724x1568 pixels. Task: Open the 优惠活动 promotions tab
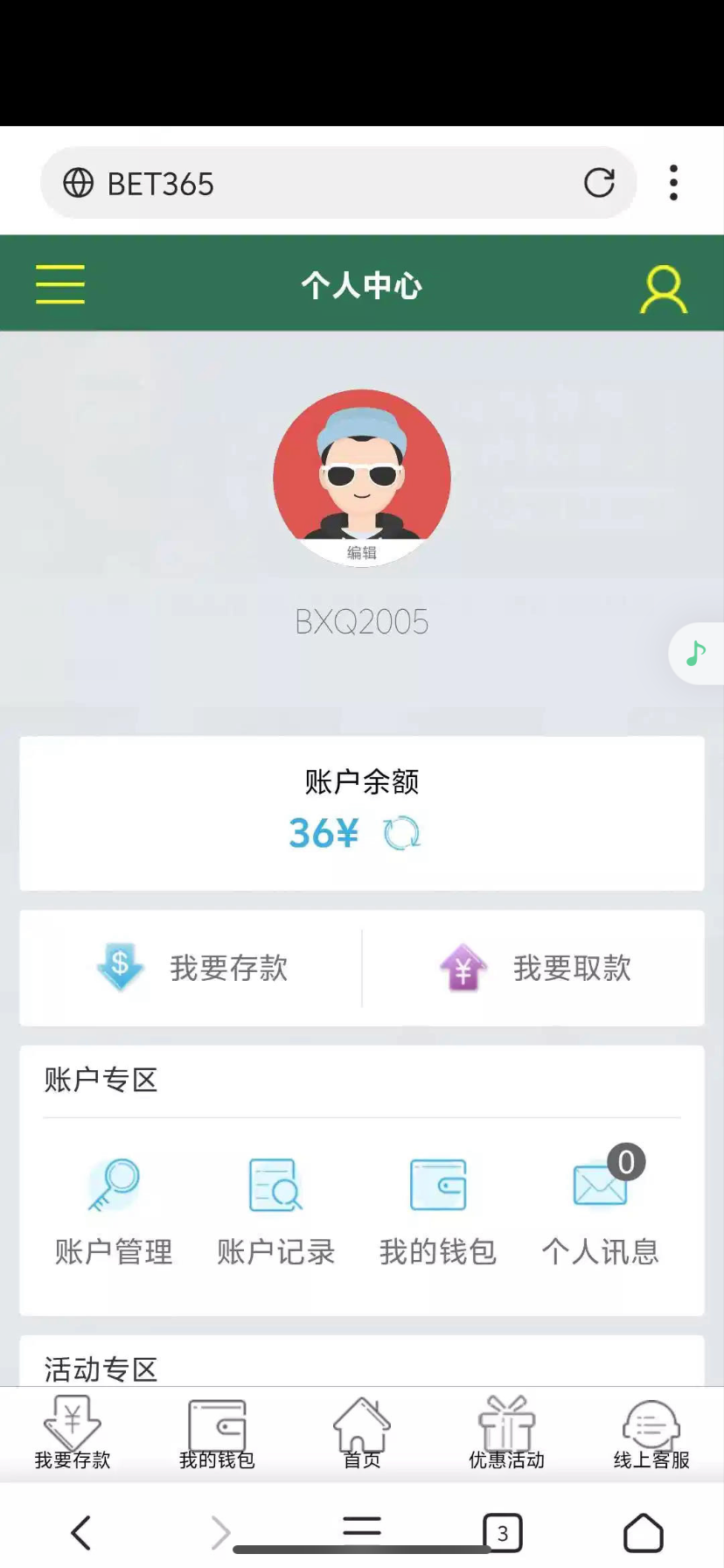506,1433
